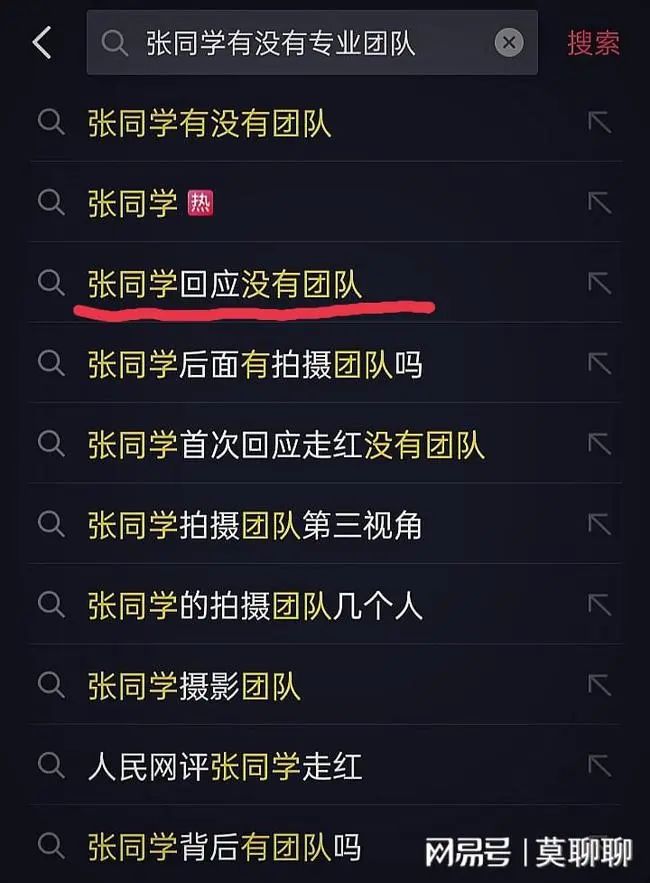Open suggestion 张同学首次回应走红没有团队
Screen dimensions: 650x883
pyautogui.click(x=286, y=445)
